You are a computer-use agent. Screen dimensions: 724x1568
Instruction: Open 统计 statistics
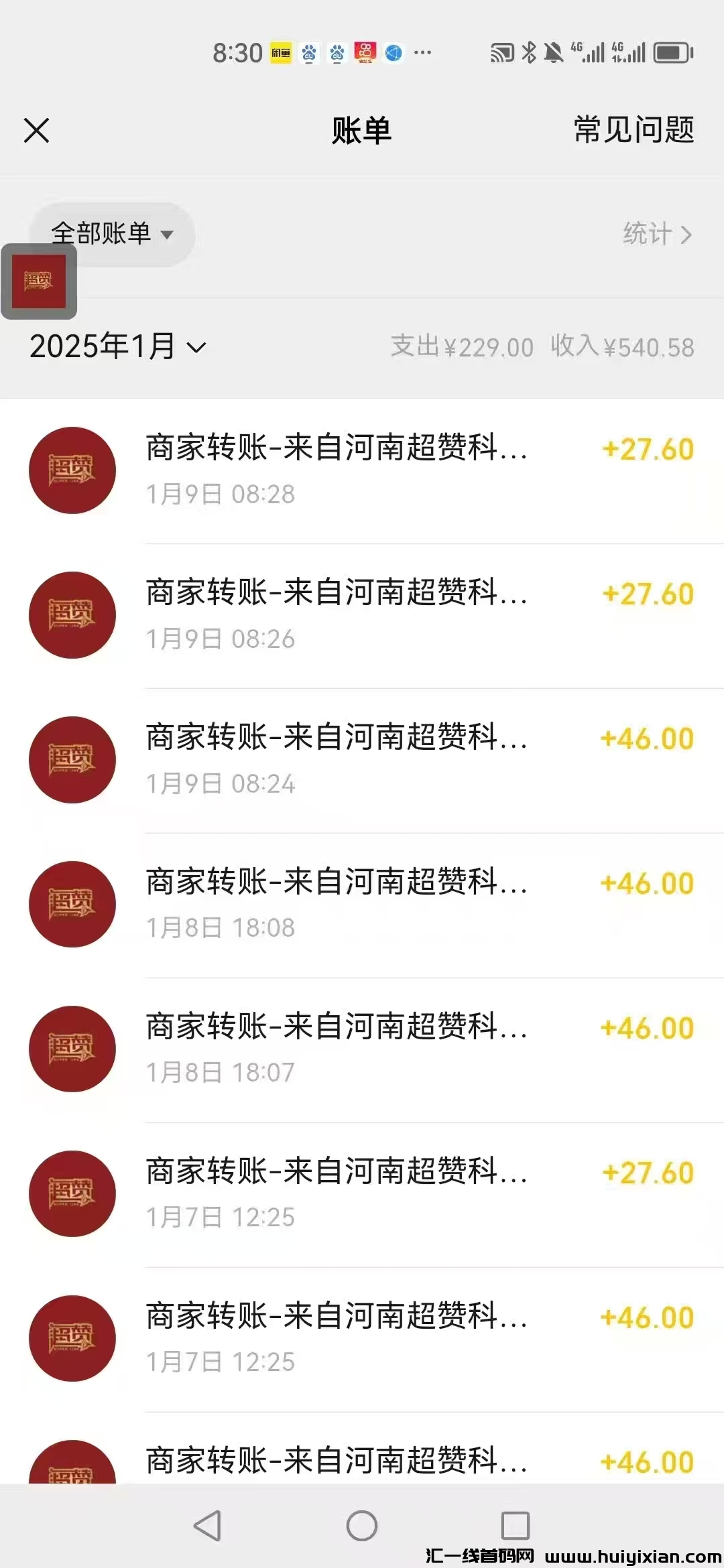(x=657, y=234)
